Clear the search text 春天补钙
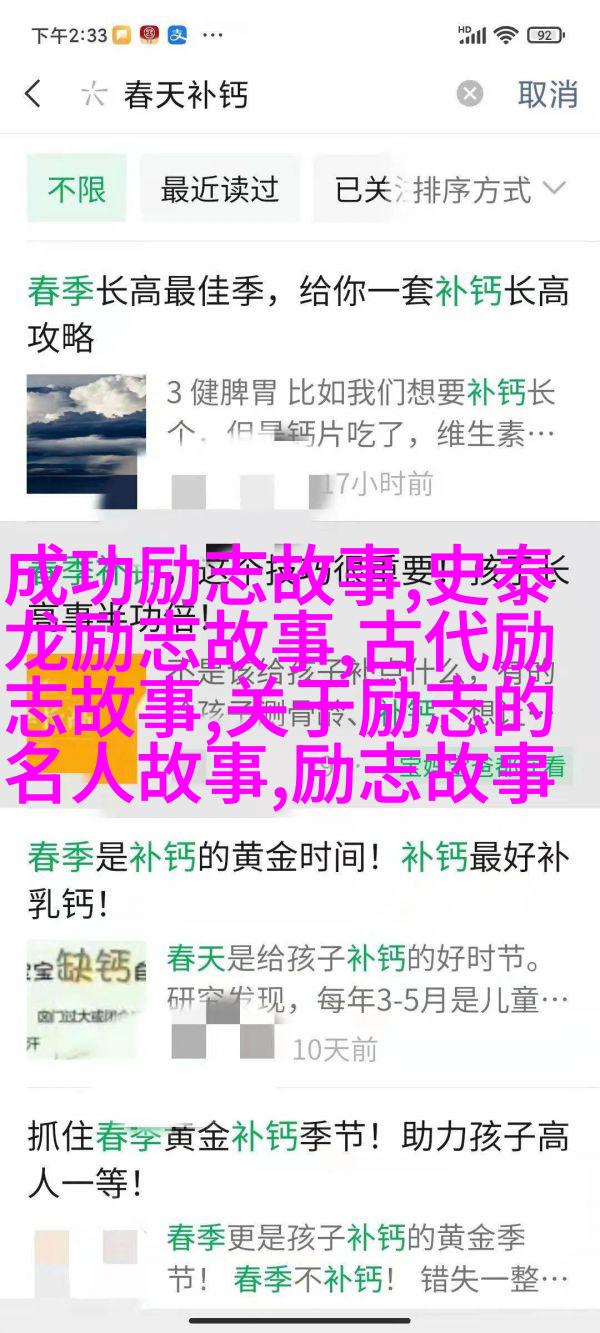Screen dimensions: 600x1333 pos(470,95)
